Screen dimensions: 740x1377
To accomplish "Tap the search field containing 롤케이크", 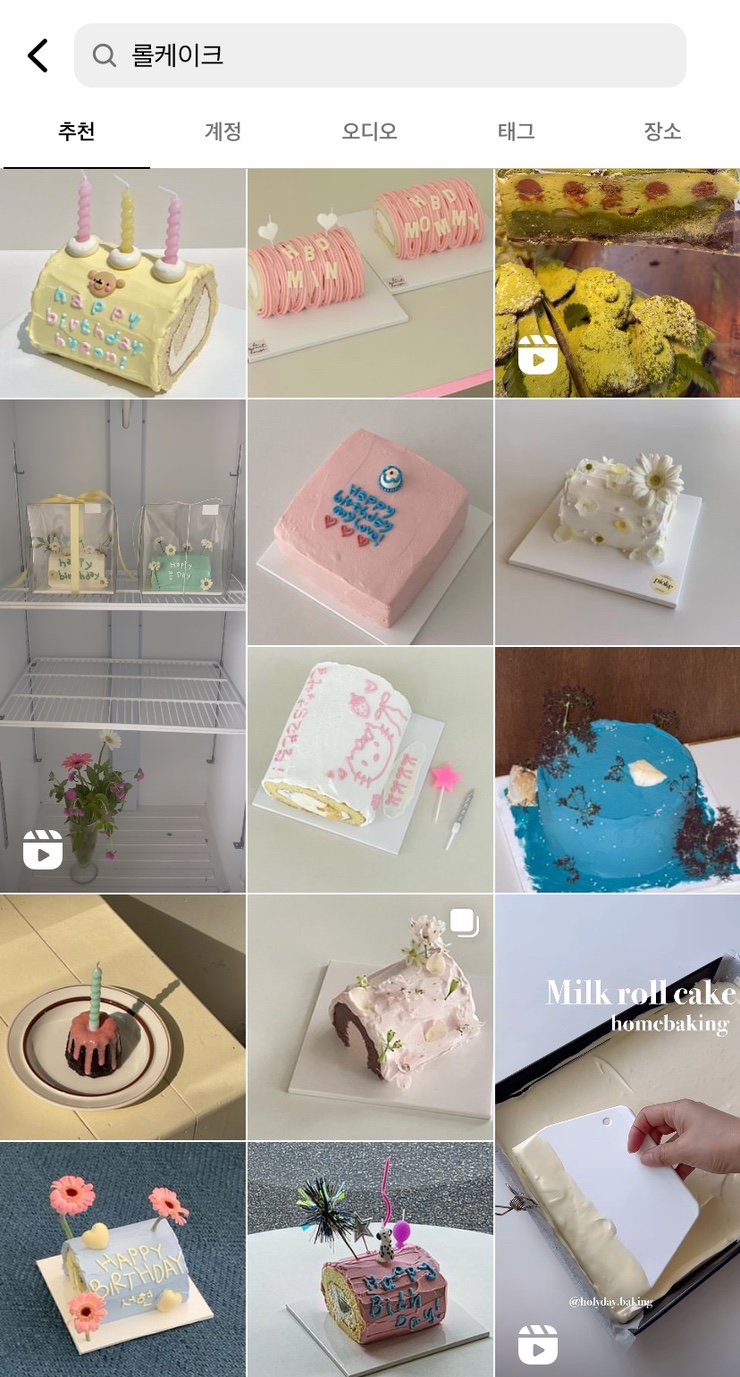I will 380,56.
